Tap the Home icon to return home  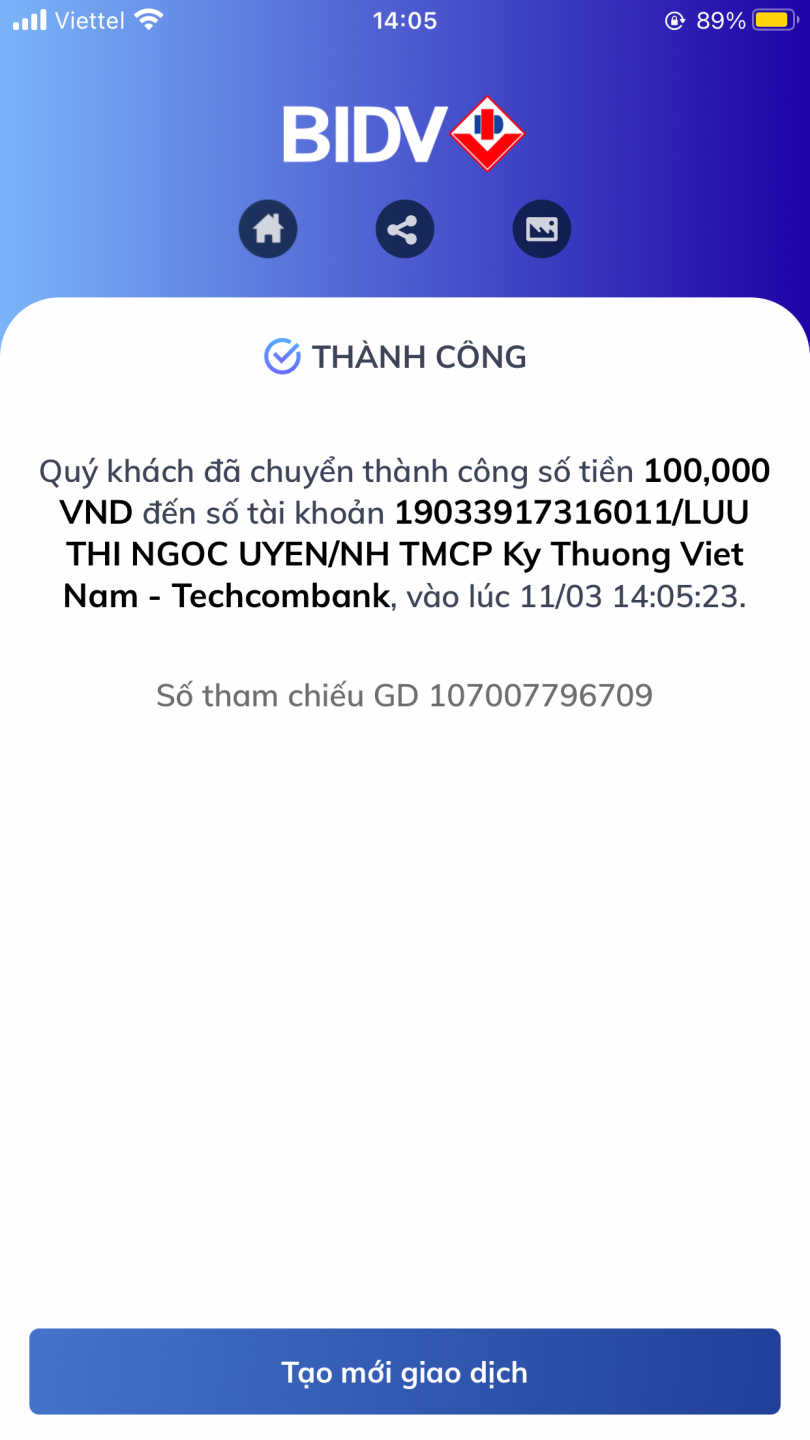(267, 228)
